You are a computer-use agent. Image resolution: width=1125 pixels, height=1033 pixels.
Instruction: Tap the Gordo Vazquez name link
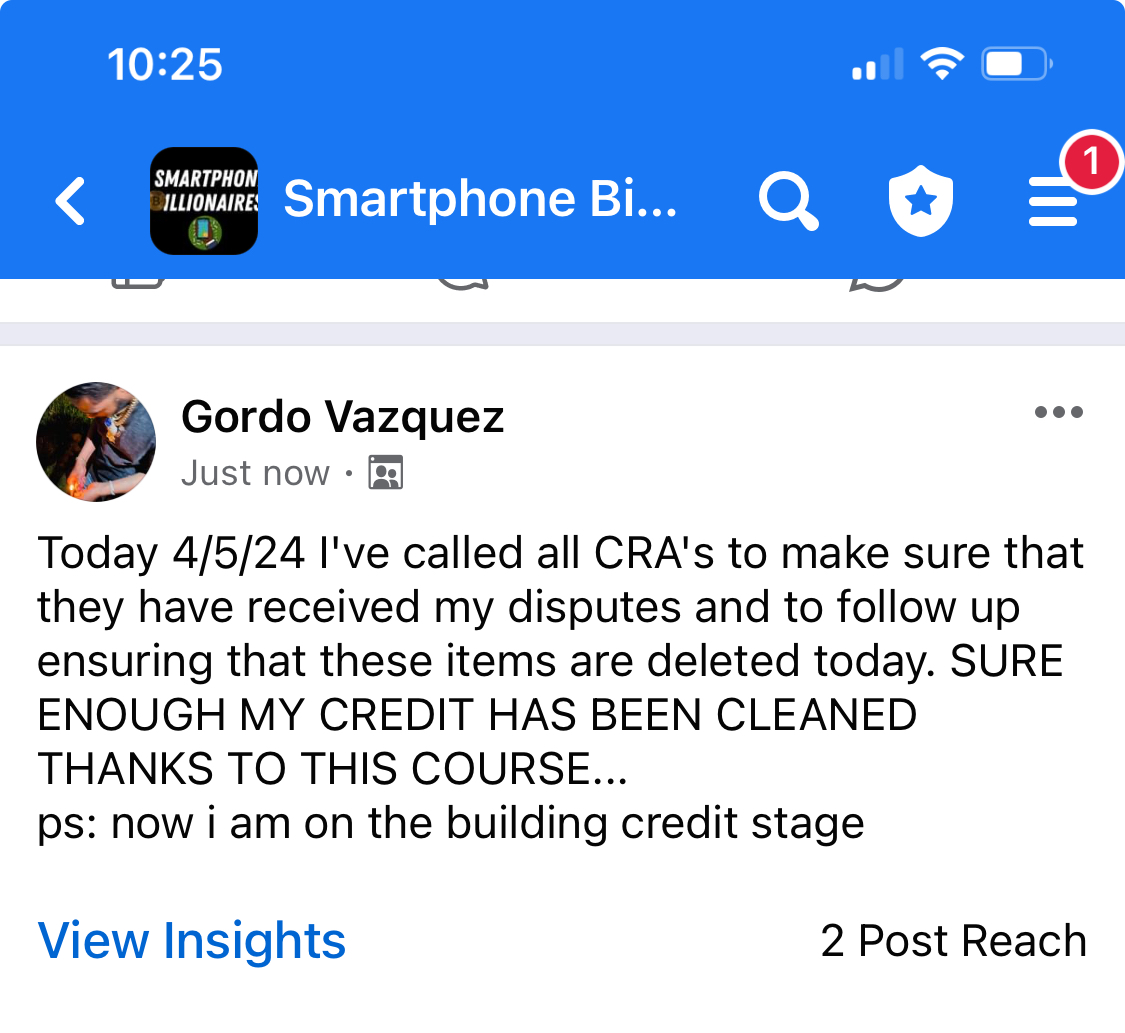tap(343, 417)
